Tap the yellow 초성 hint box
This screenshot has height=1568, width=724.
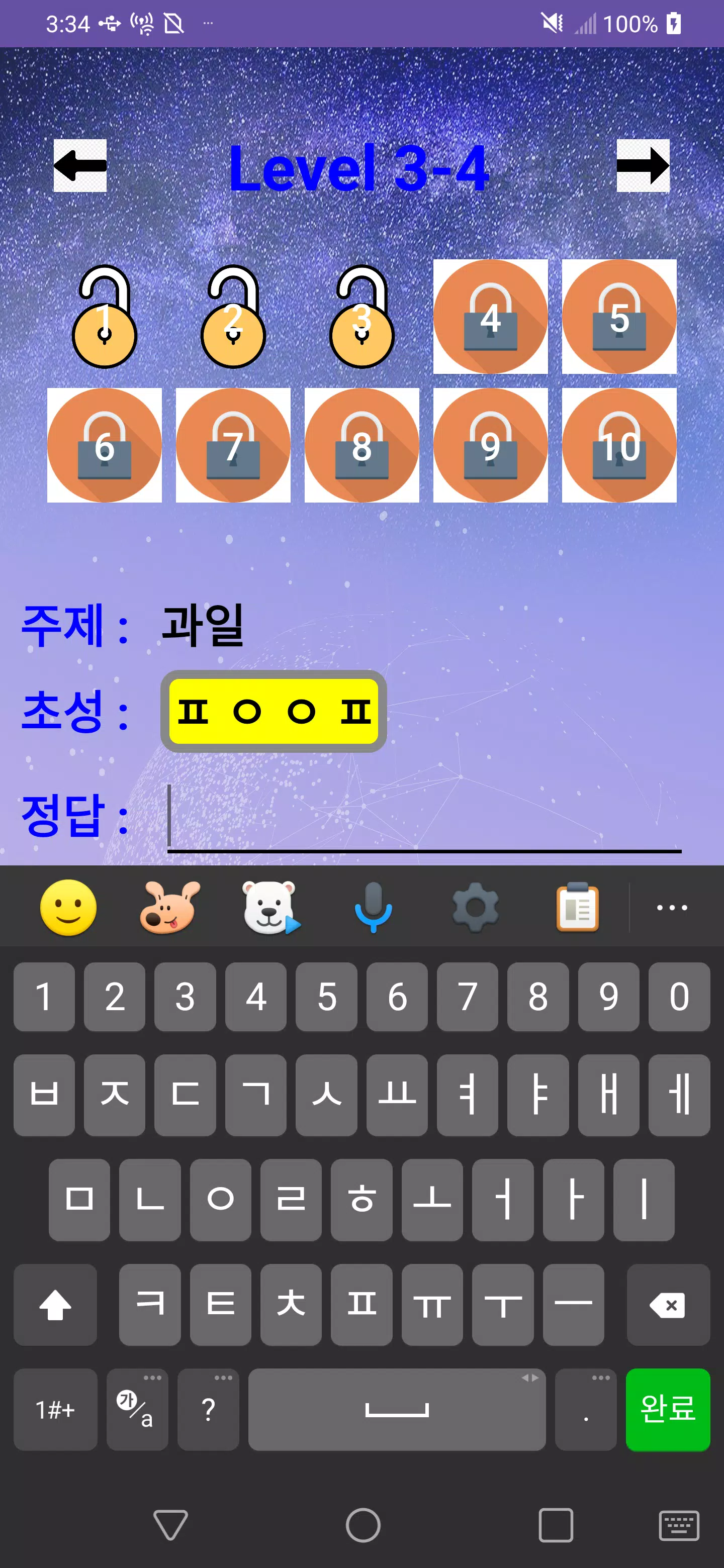(x=274, y=711)
